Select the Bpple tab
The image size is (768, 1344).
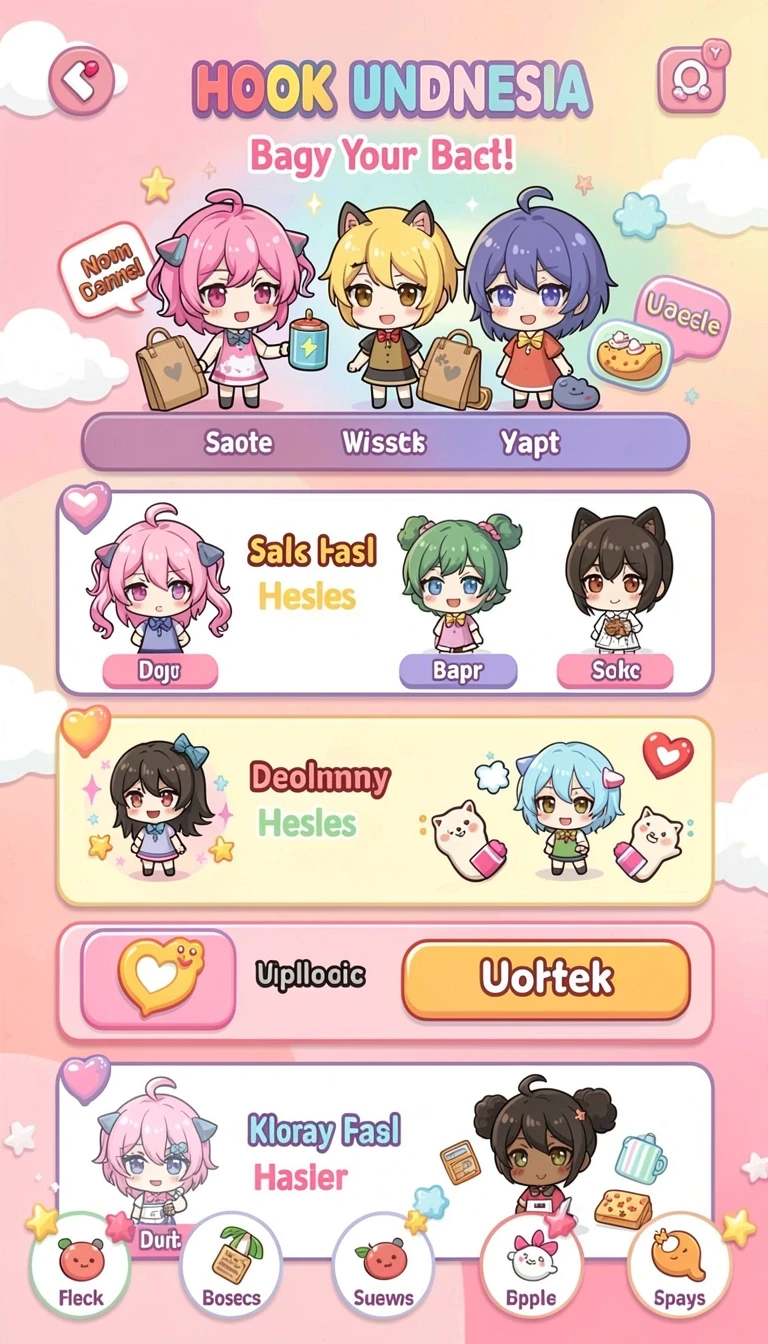(531, 1266)
